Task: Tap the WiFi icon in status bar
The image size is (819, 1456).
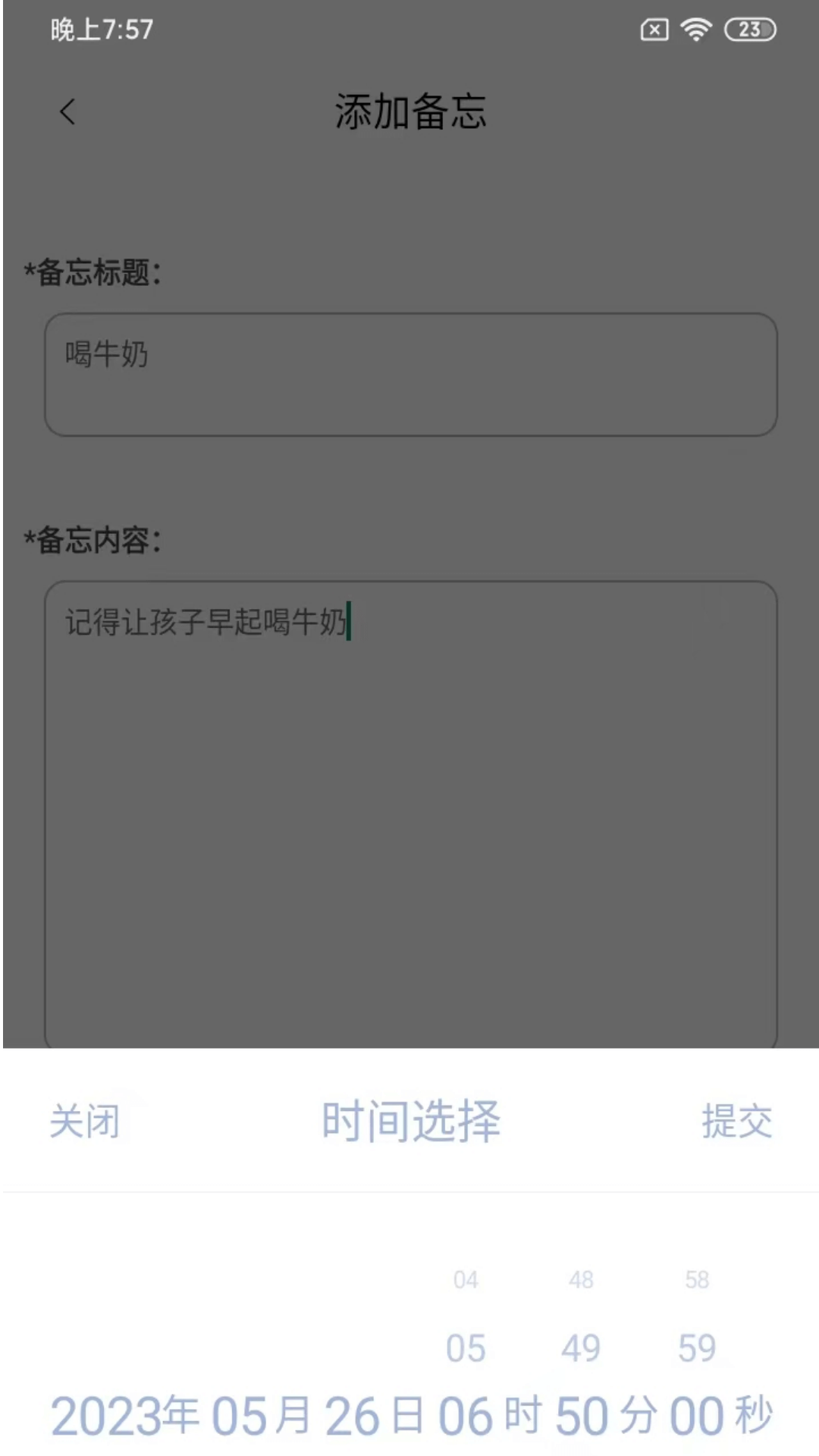Action: [x=695, y=29]
